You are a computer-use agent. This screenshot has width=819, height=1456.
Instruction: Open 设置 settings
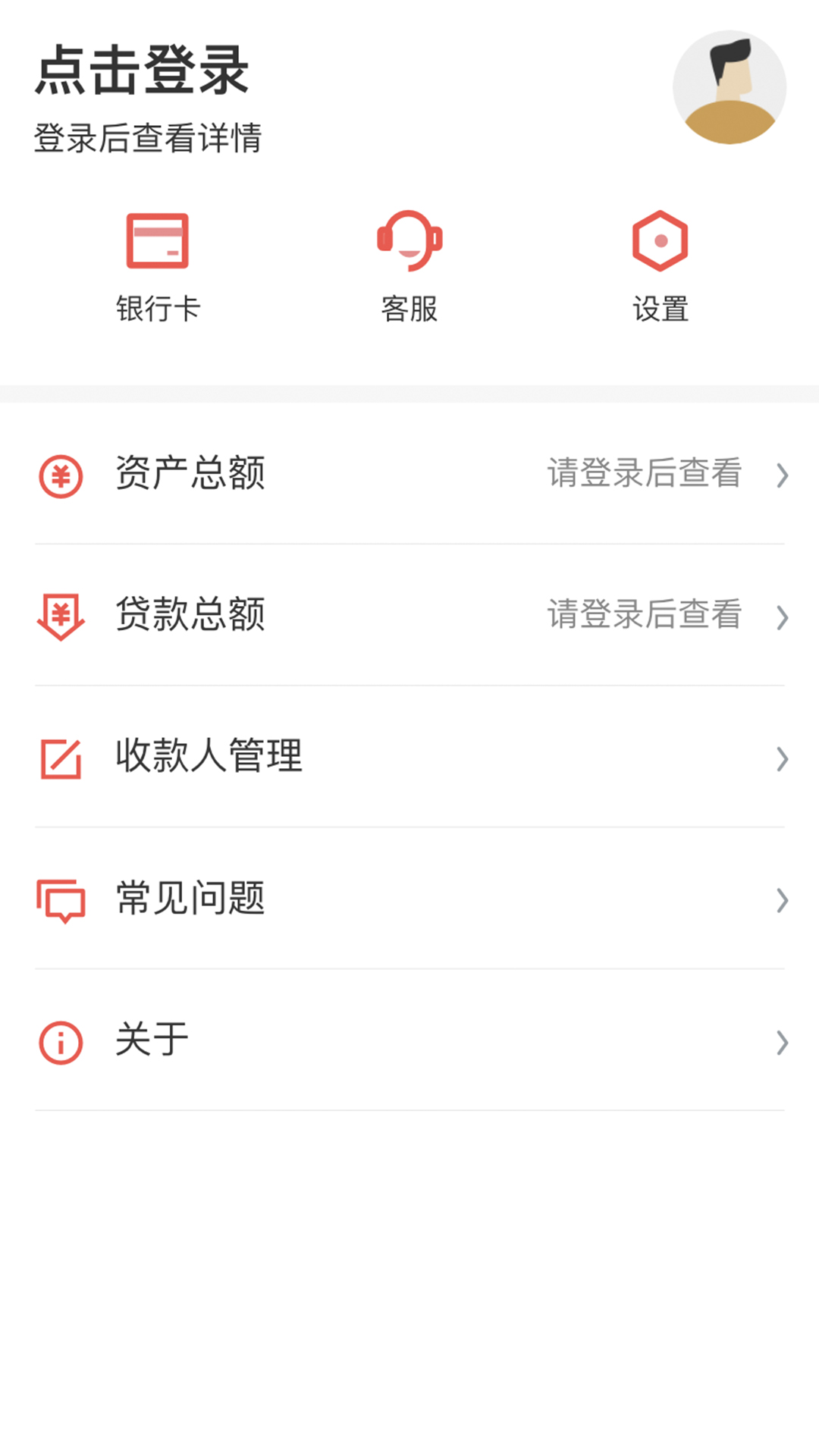(x=661, y=267)
